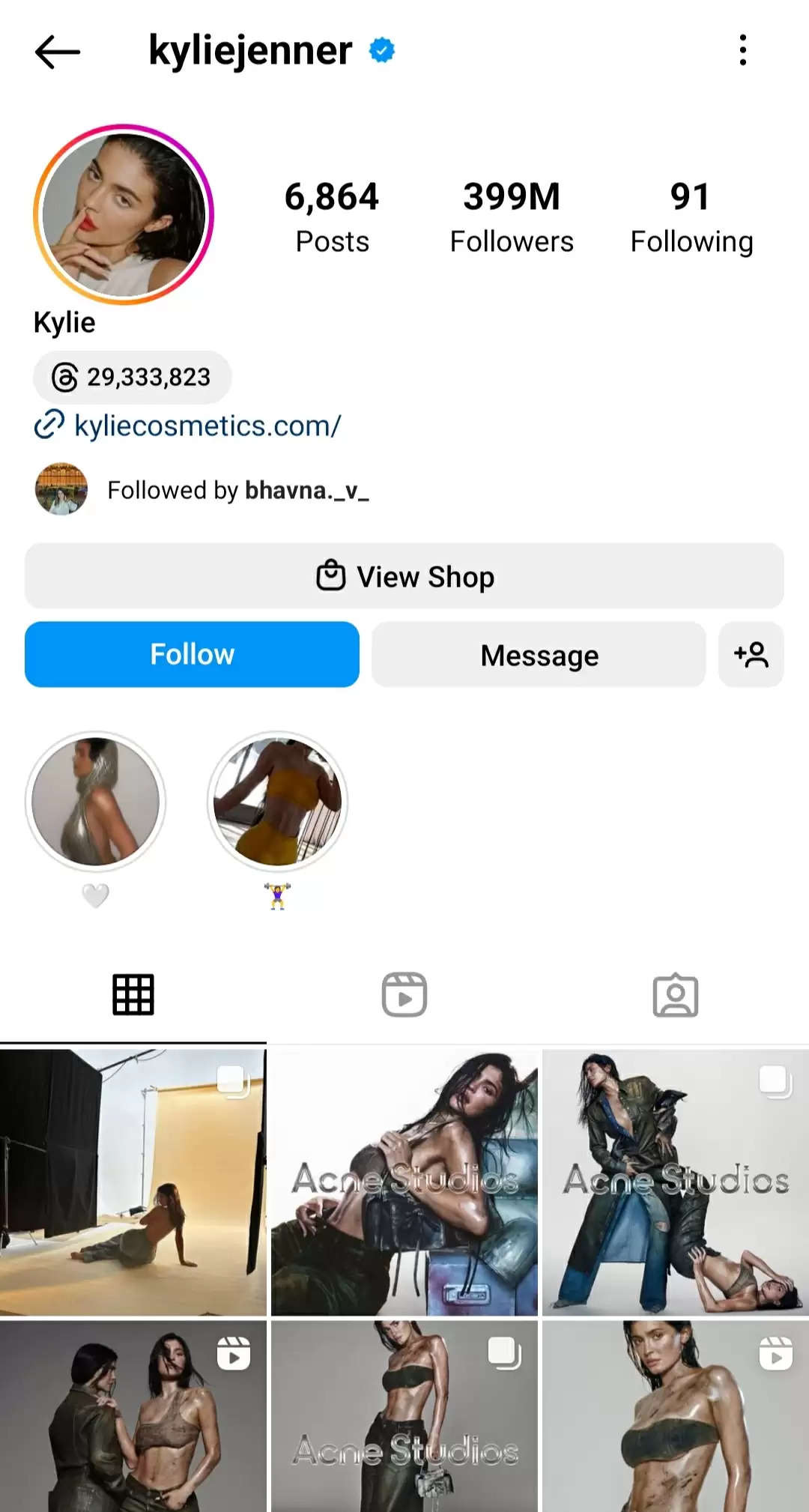Go back using the arrow icon
Image resolution: width=809 pixels, height=1512 pixels.
57,52
